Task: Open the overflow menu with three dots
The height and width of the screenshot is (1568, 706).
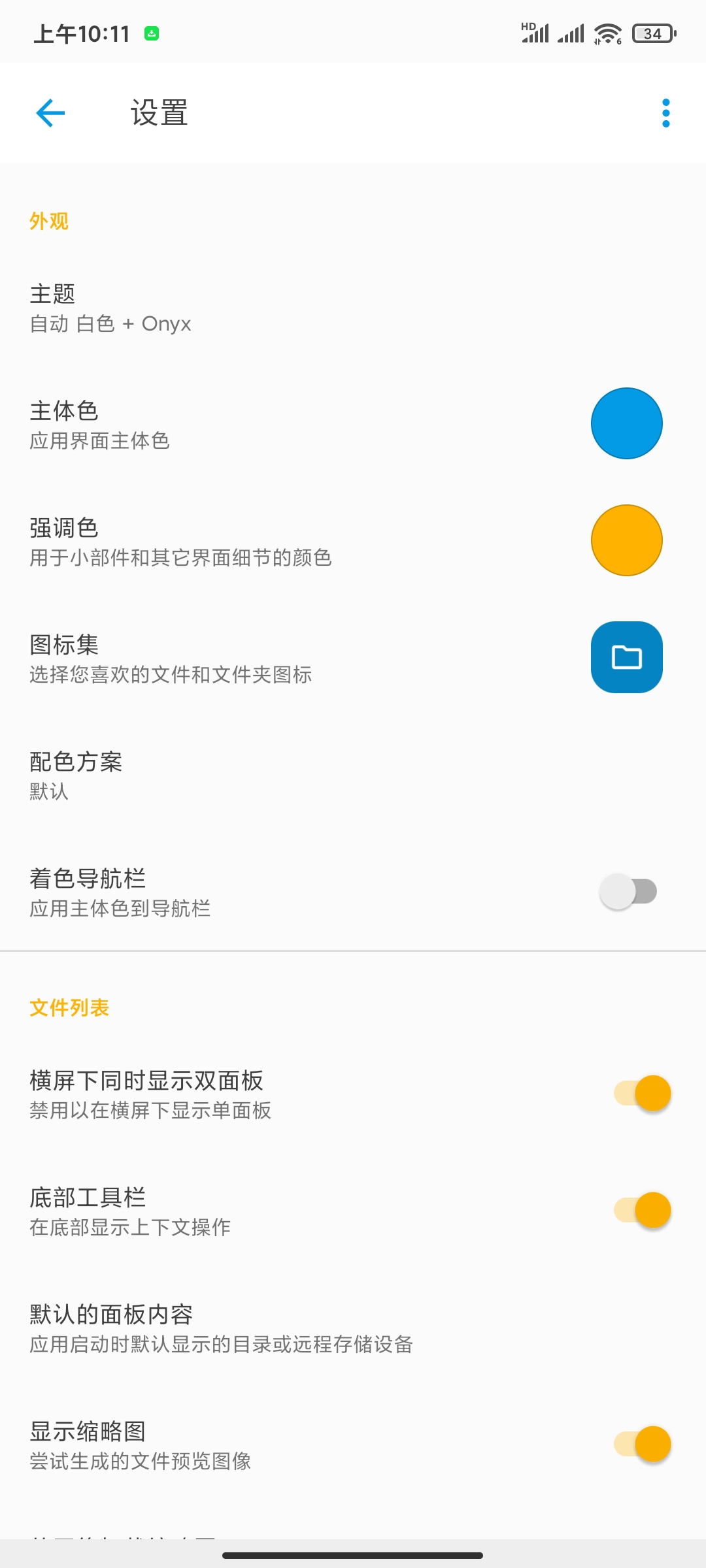Action: pos(665,113)
